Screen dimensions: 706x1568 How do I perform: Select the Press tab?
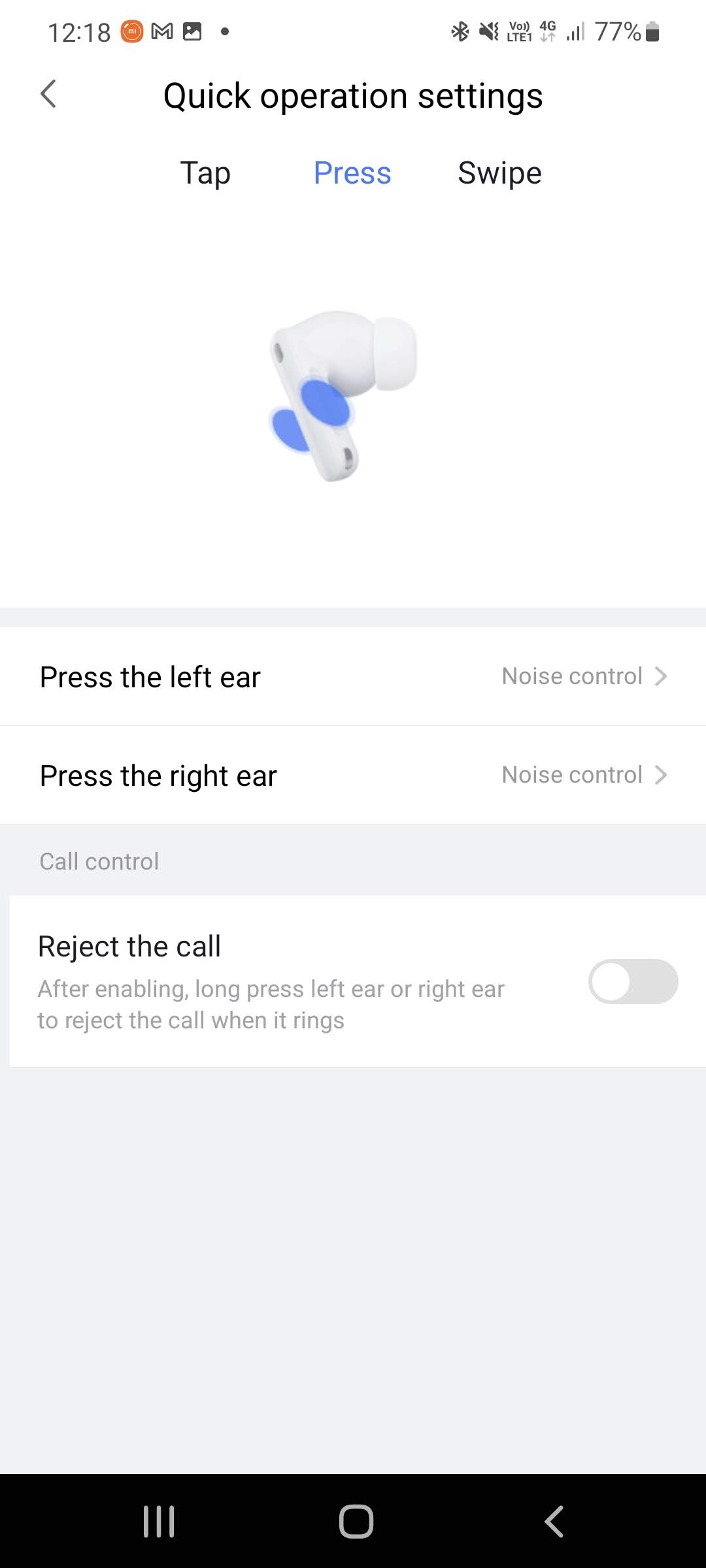click(352, 173)
